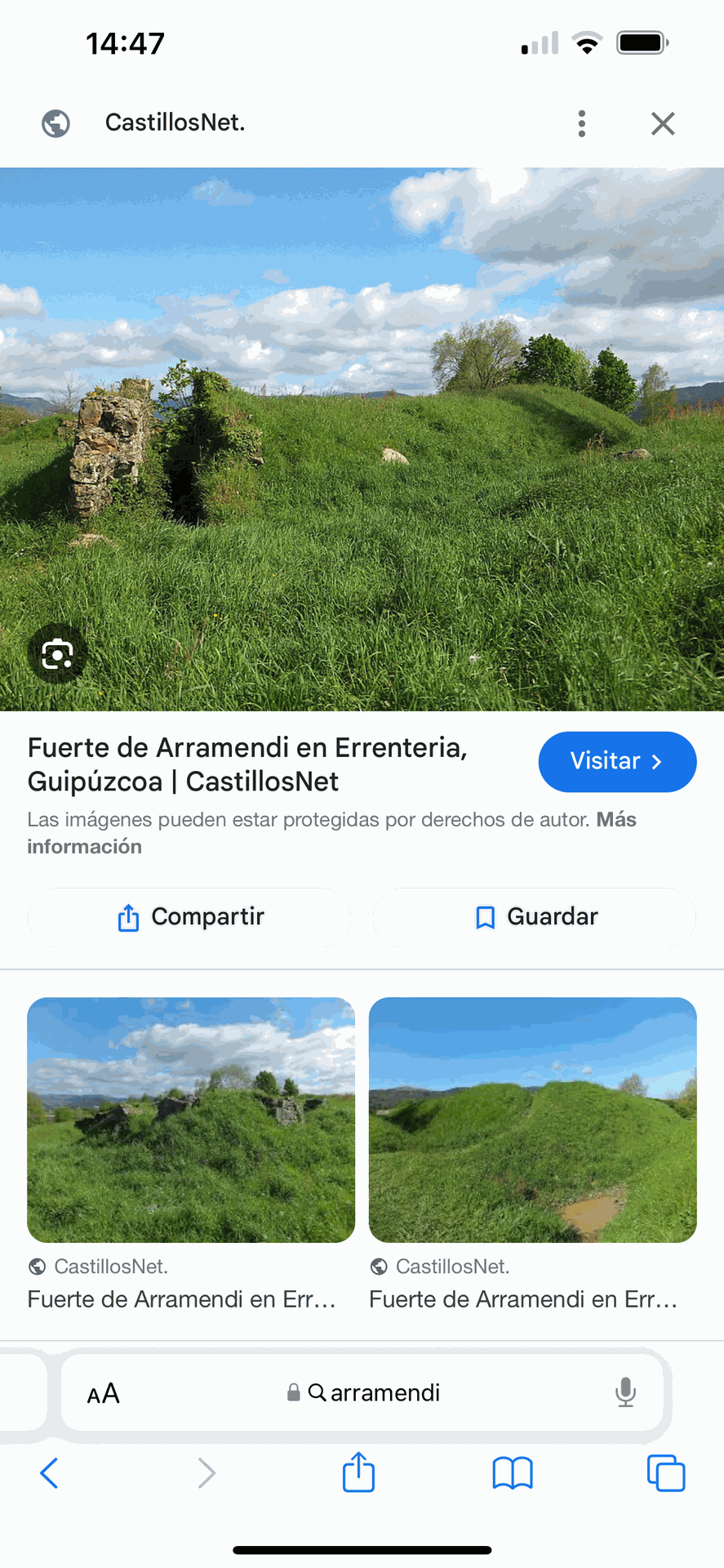Image resolution: width=724 pixels, height=1568 pixels.
Task: Go back to the previous page
Action: click(x=49, y=1473)
